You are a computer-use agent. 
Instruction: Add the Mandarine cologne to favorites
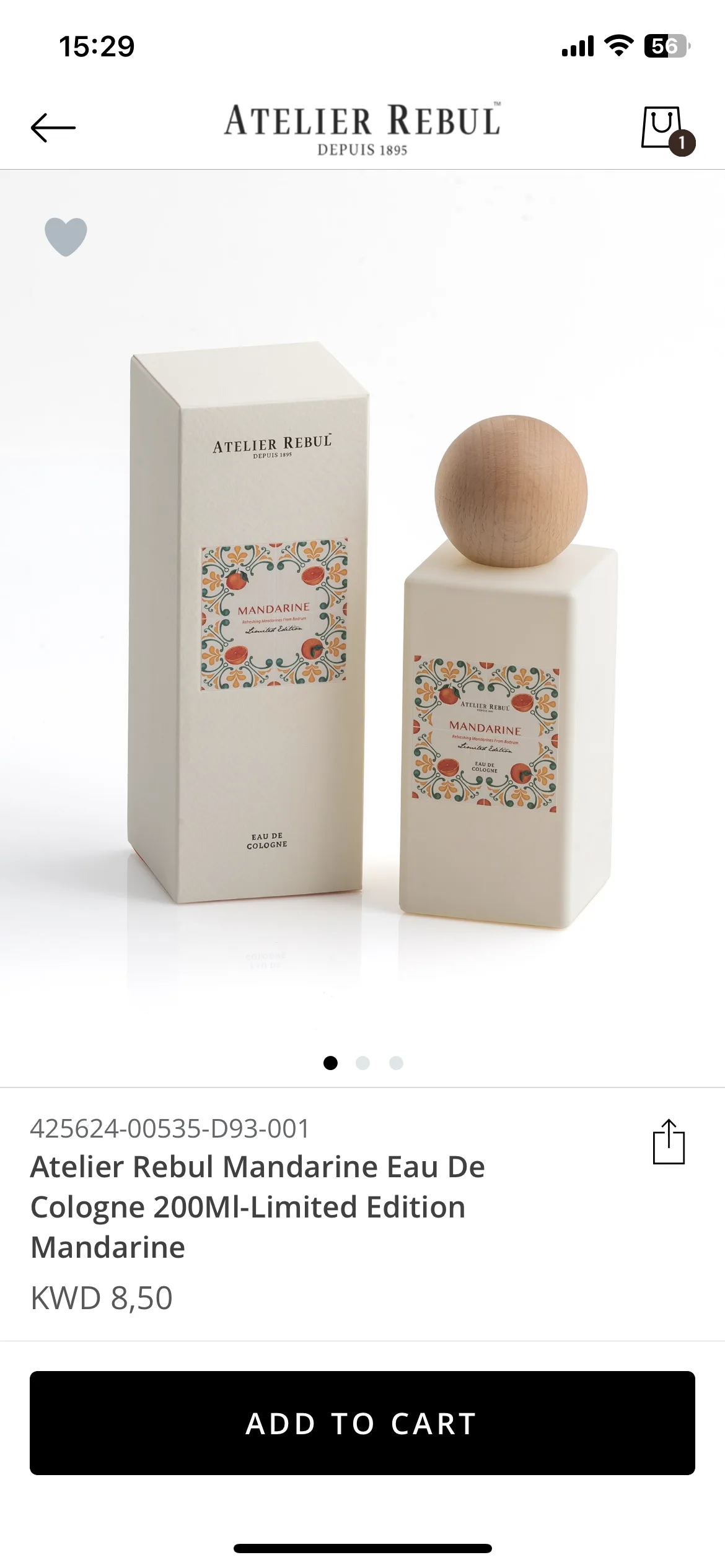(x=66, y=237)
